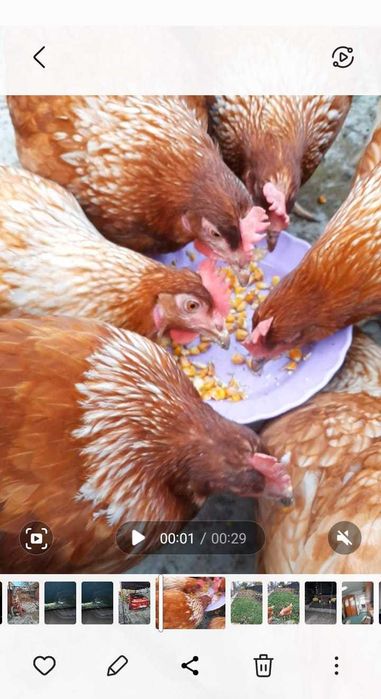Delete this video

click(263, 666)
